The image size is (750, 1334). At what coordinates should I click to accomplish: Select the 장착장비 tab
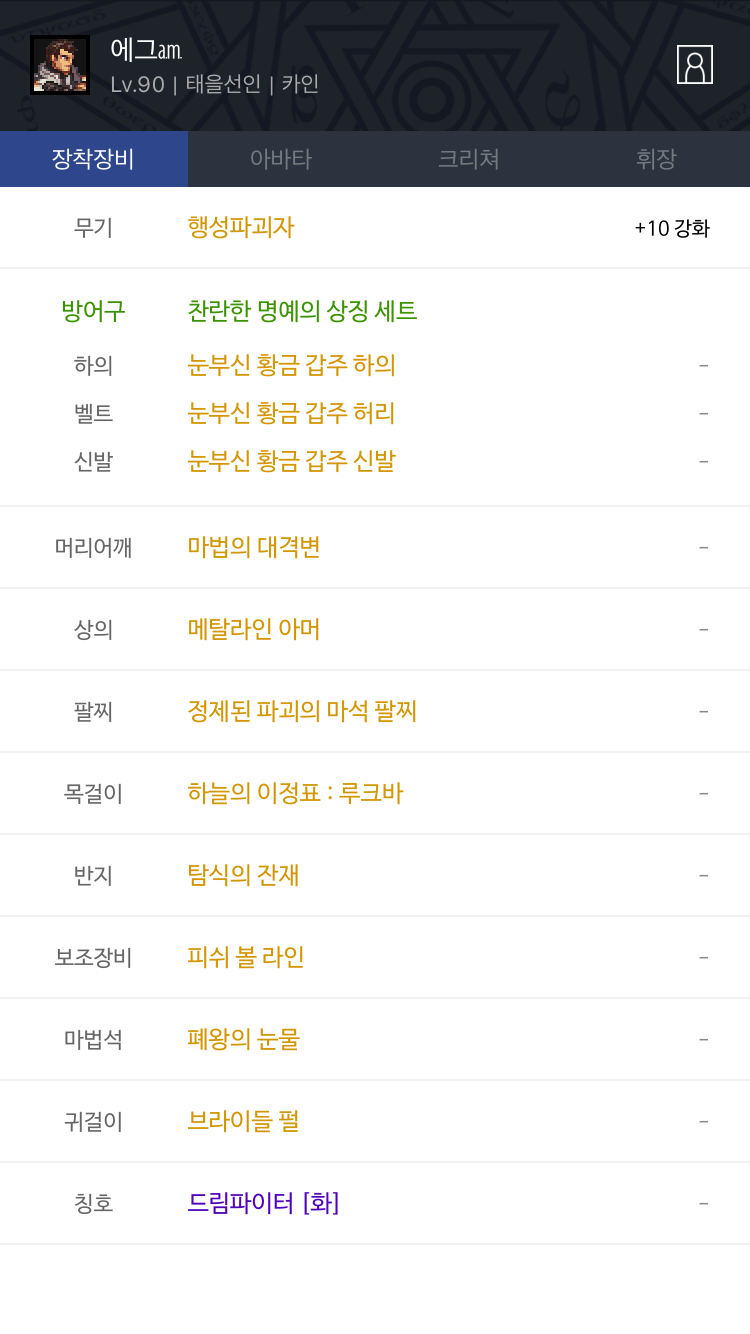tap(94, 159)
